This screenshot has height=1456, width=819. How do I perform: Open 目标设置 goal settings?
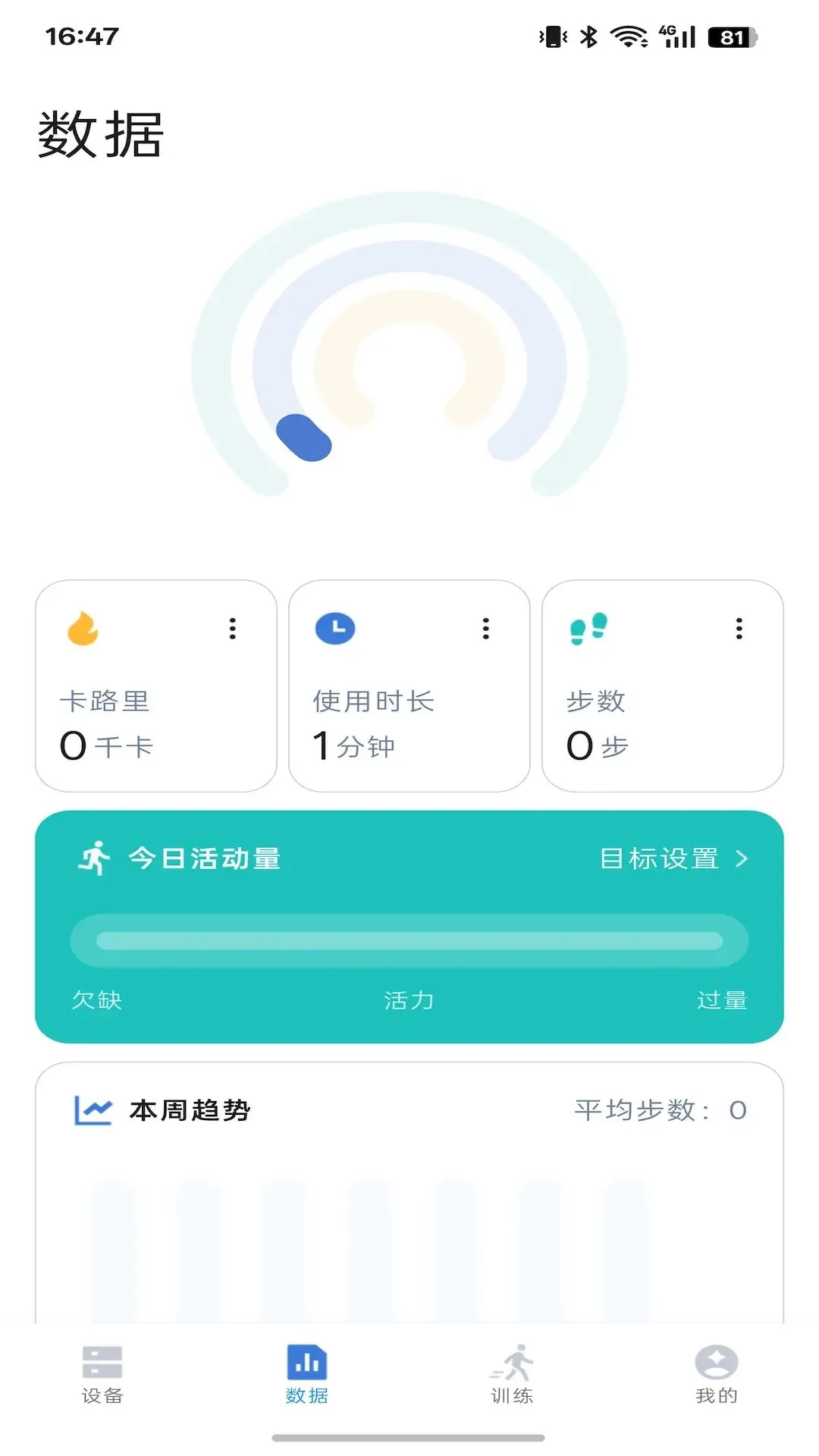tap(674, 858)
